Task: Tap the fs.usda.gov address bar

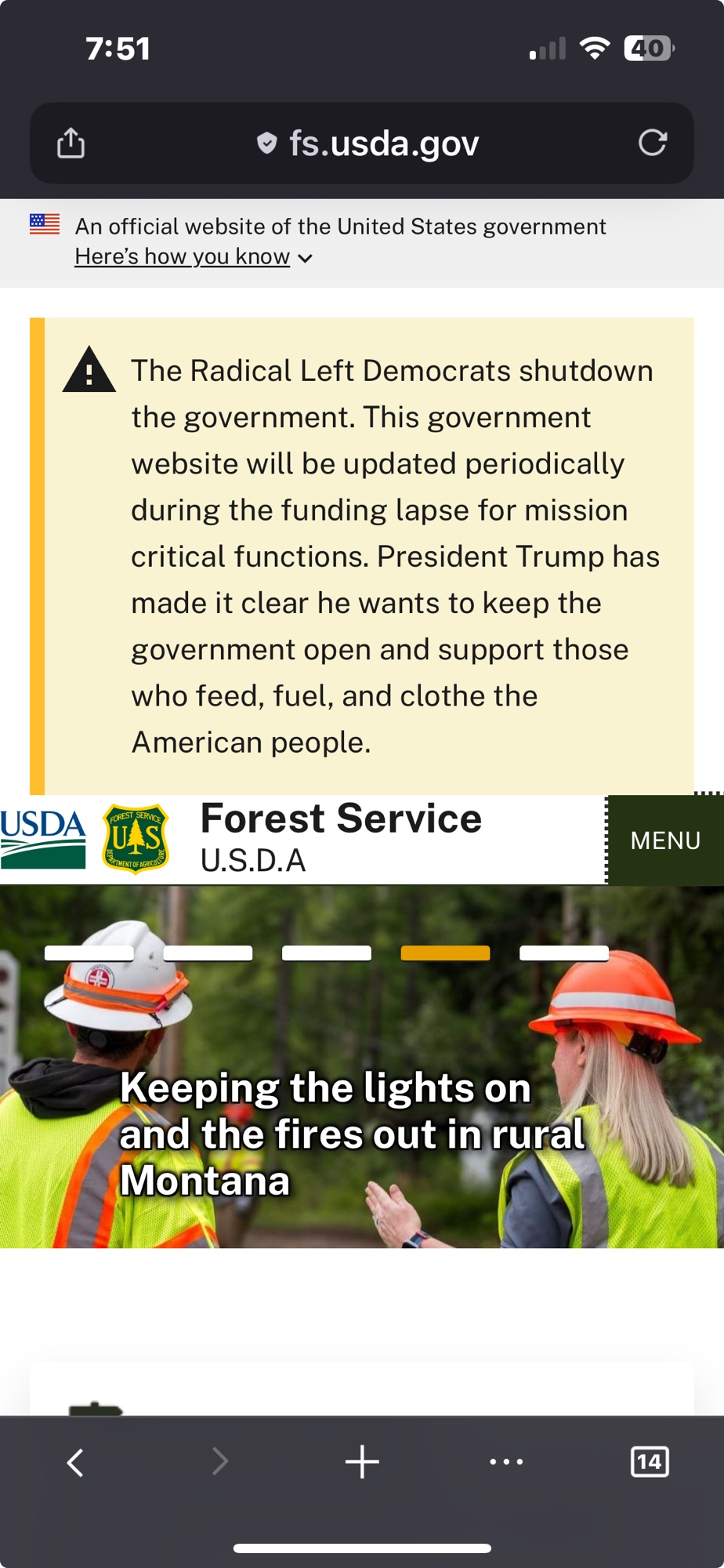Action: [x=368, y=143]
